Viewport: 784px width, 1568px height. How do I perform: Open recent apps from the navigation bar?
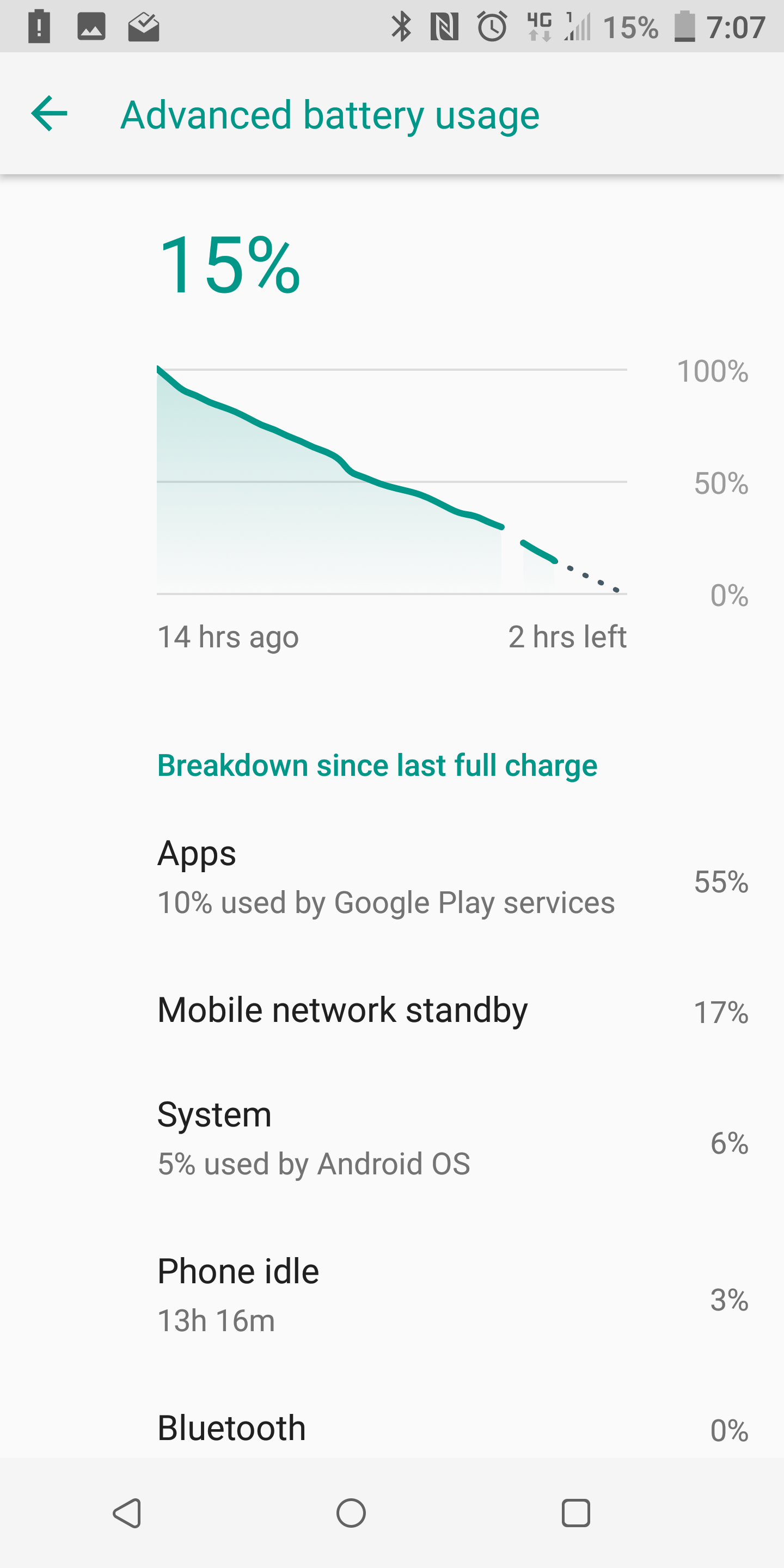click(575, 1513)
